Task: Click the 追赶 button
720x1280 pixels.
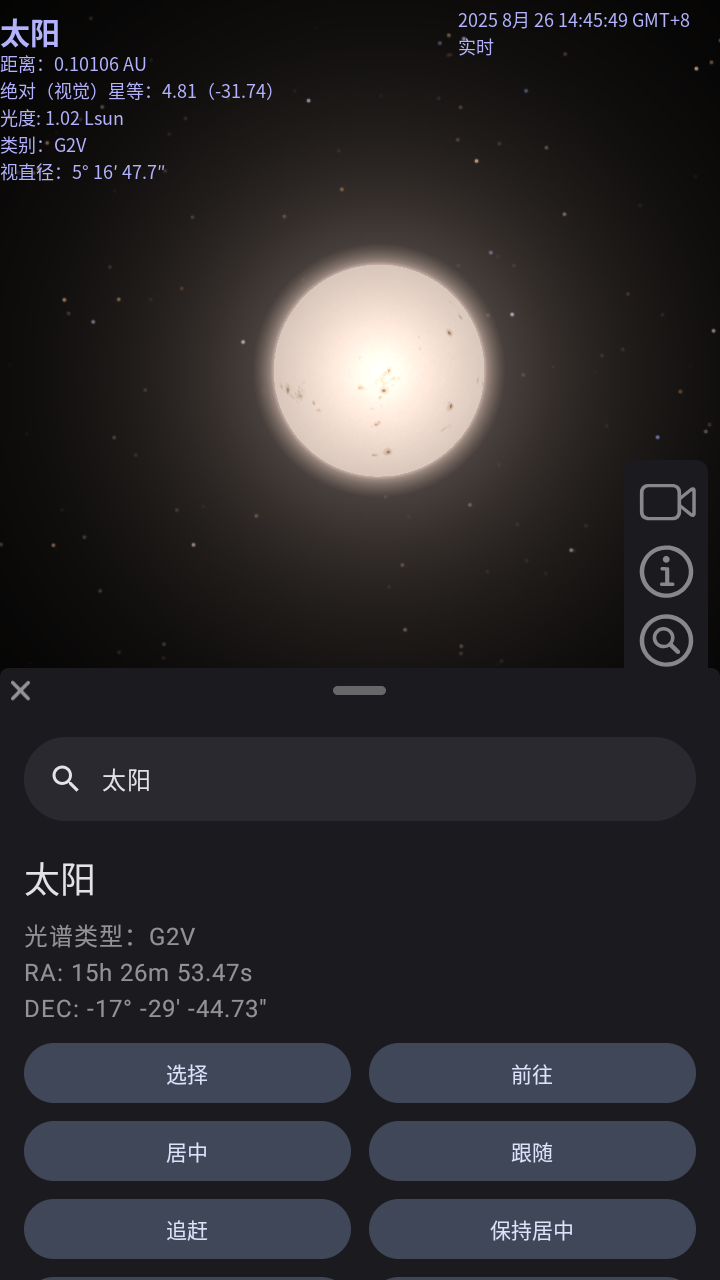Action: pyautogui.click(x=187, y=1229)
